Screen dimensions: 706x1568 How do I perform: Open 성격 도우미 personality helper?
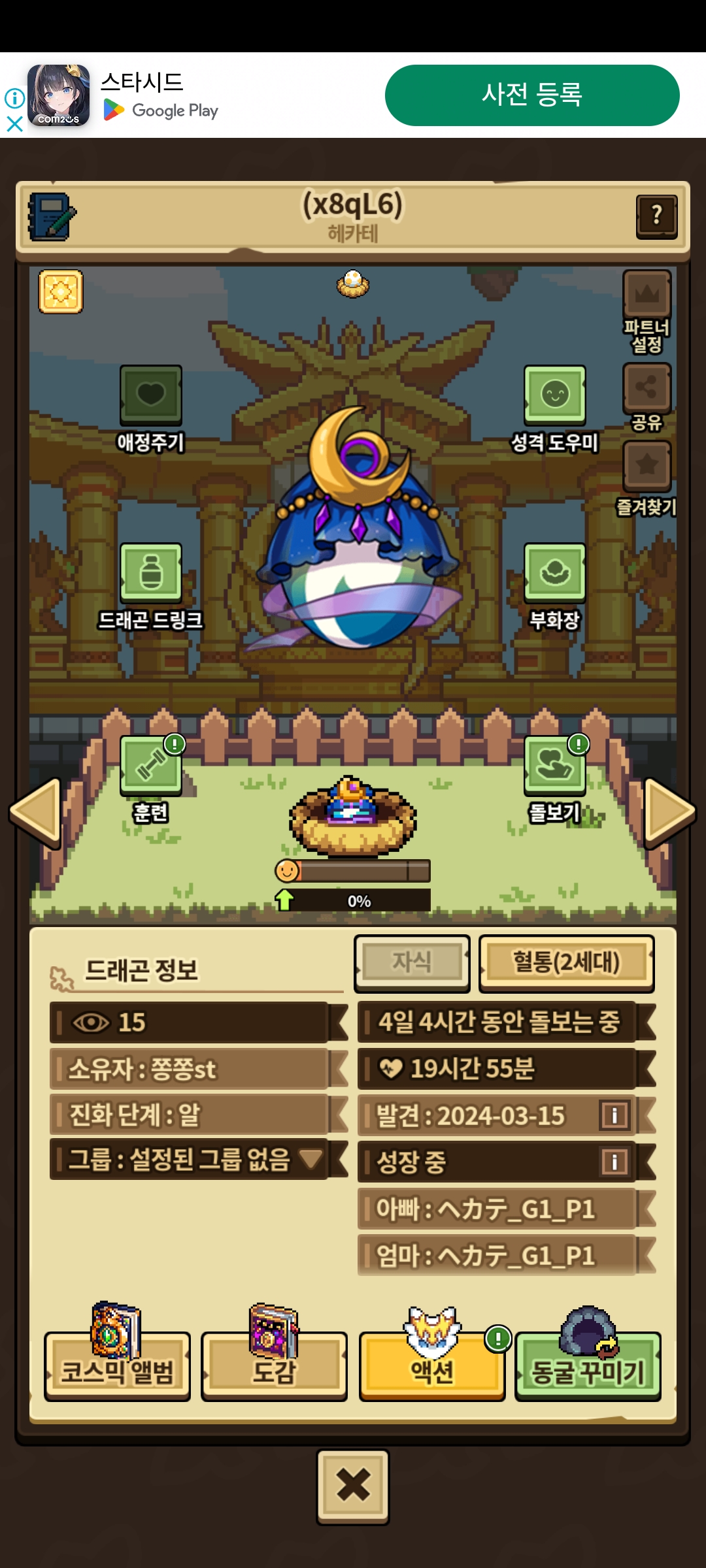tap(554, 396)
